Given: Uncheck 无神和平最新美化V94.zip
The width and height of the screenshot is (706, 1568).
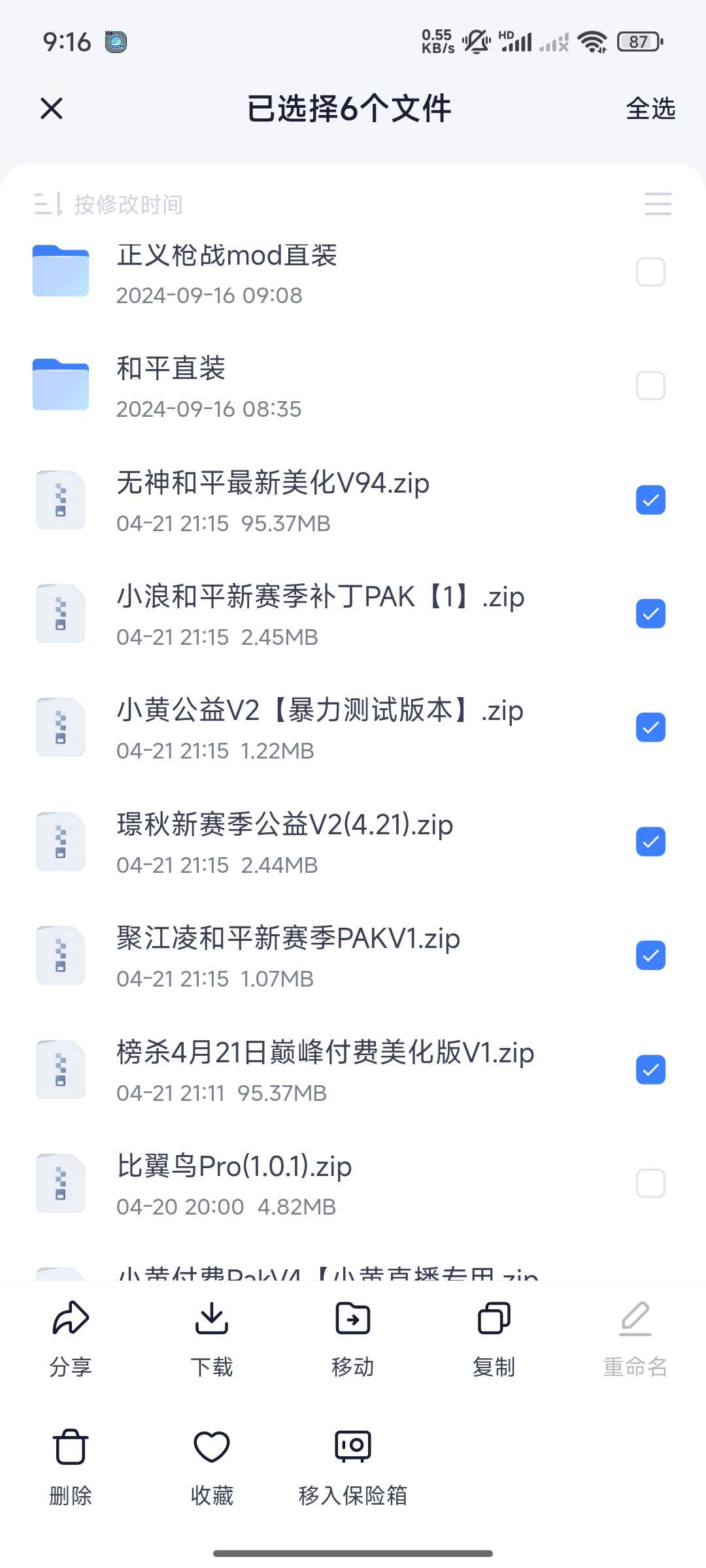Looking at the screenshot, I should tap(650, 500).
